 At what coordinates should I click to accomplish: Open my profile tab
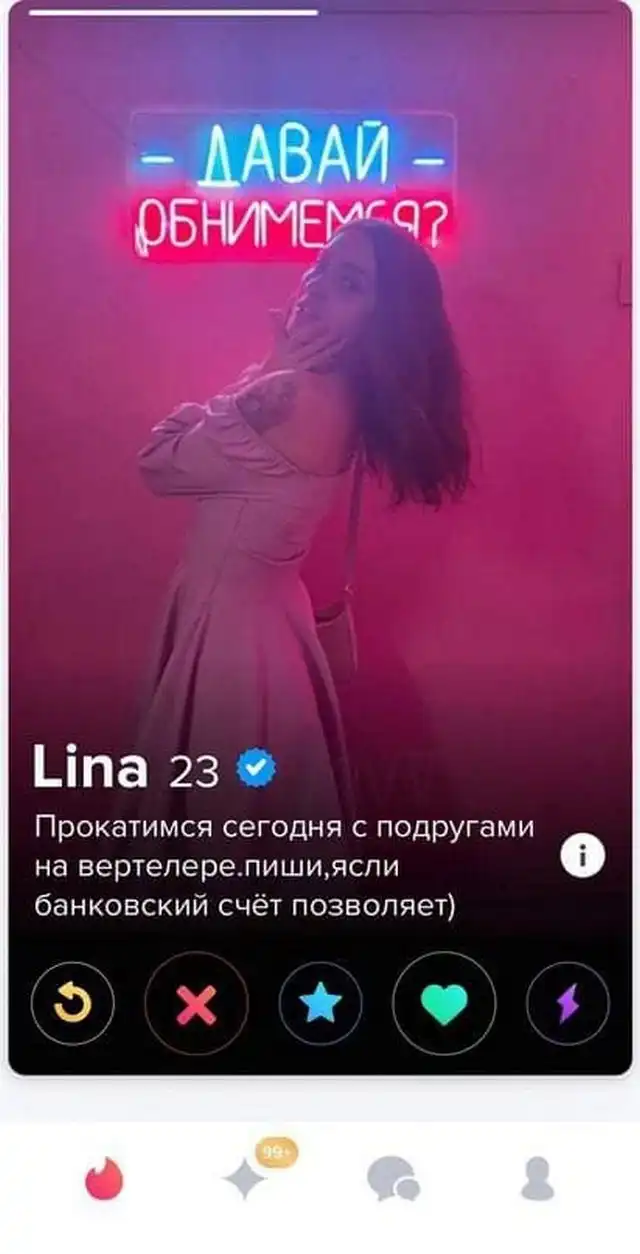pos(537,1180)
